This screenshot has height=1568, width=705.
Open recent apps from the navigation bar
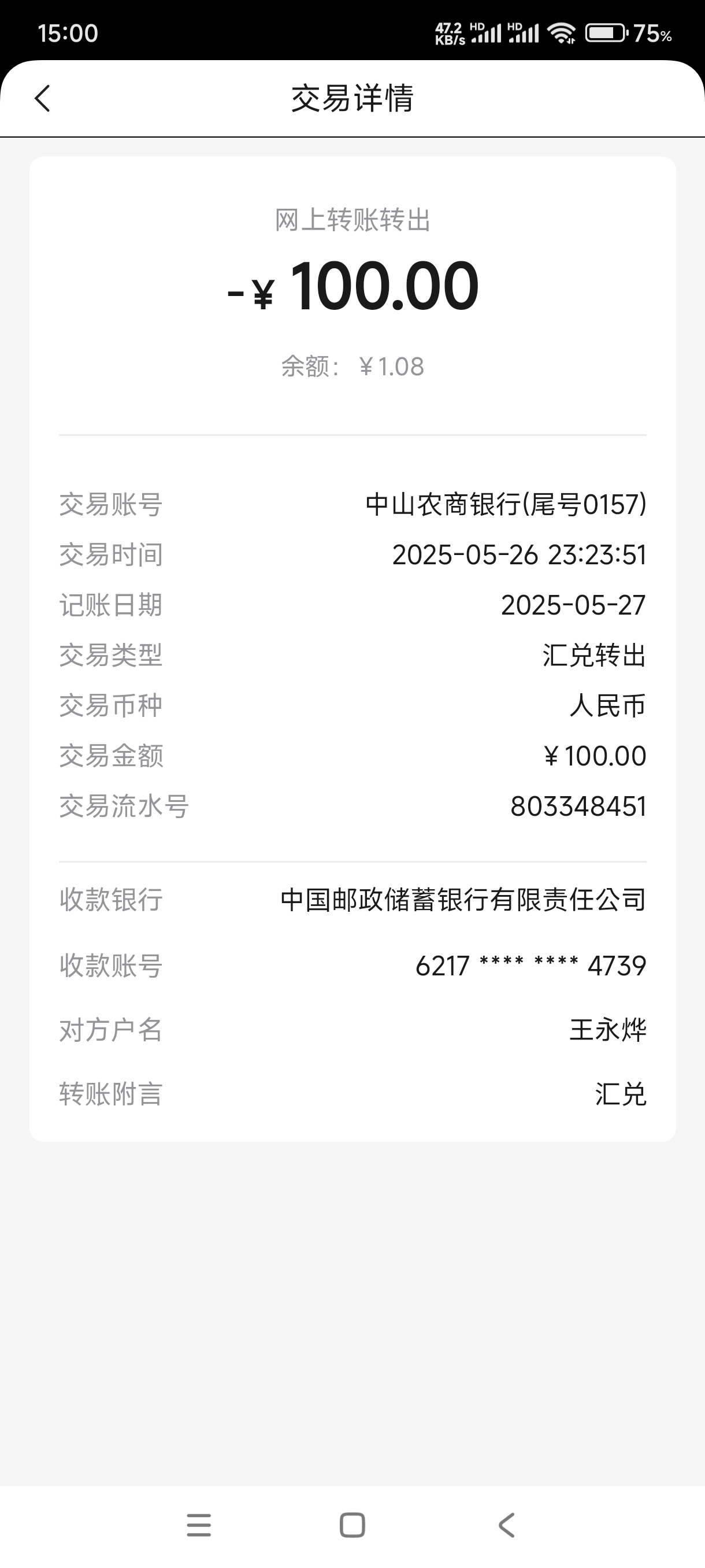pyautogui.click(x=198, y=1525)
